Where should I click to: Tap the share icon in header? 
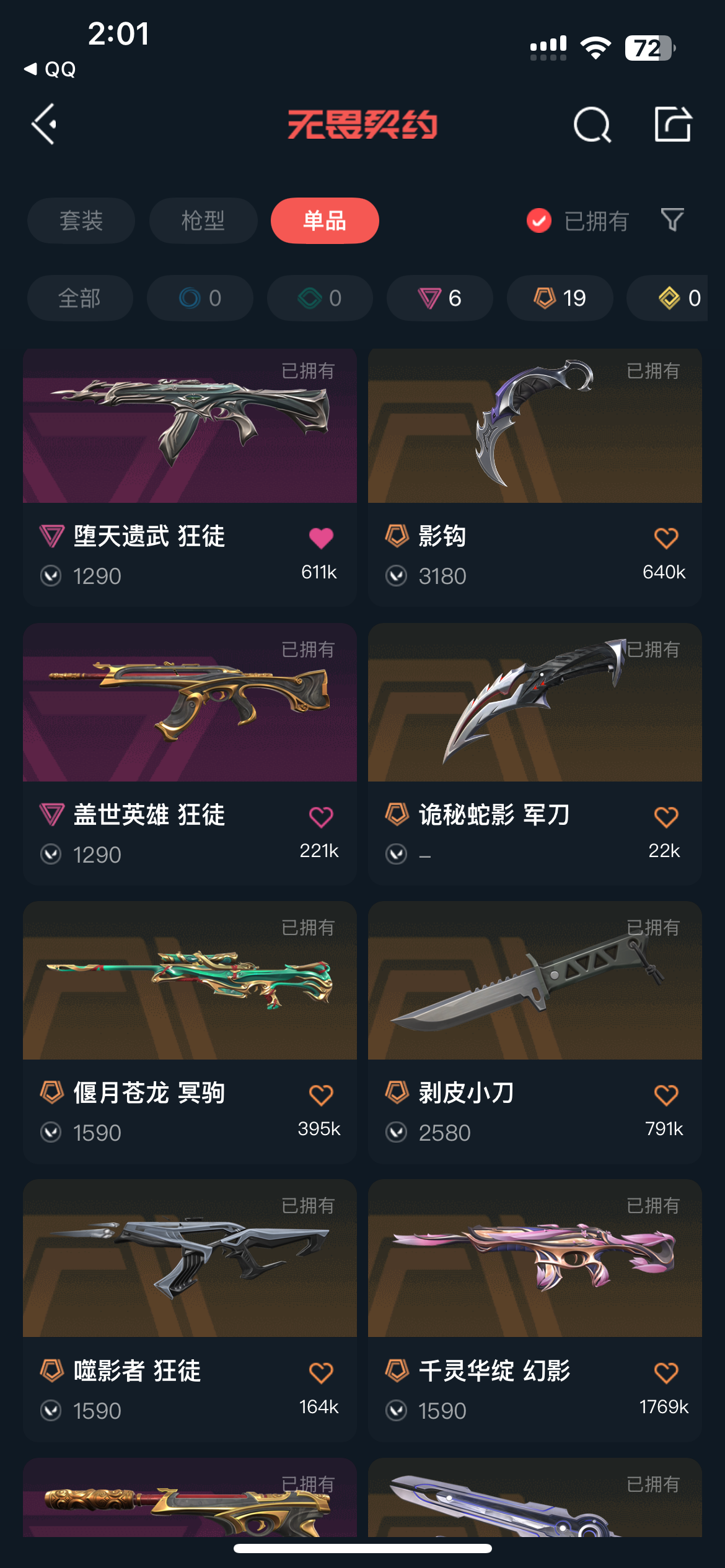coord(673,124)
